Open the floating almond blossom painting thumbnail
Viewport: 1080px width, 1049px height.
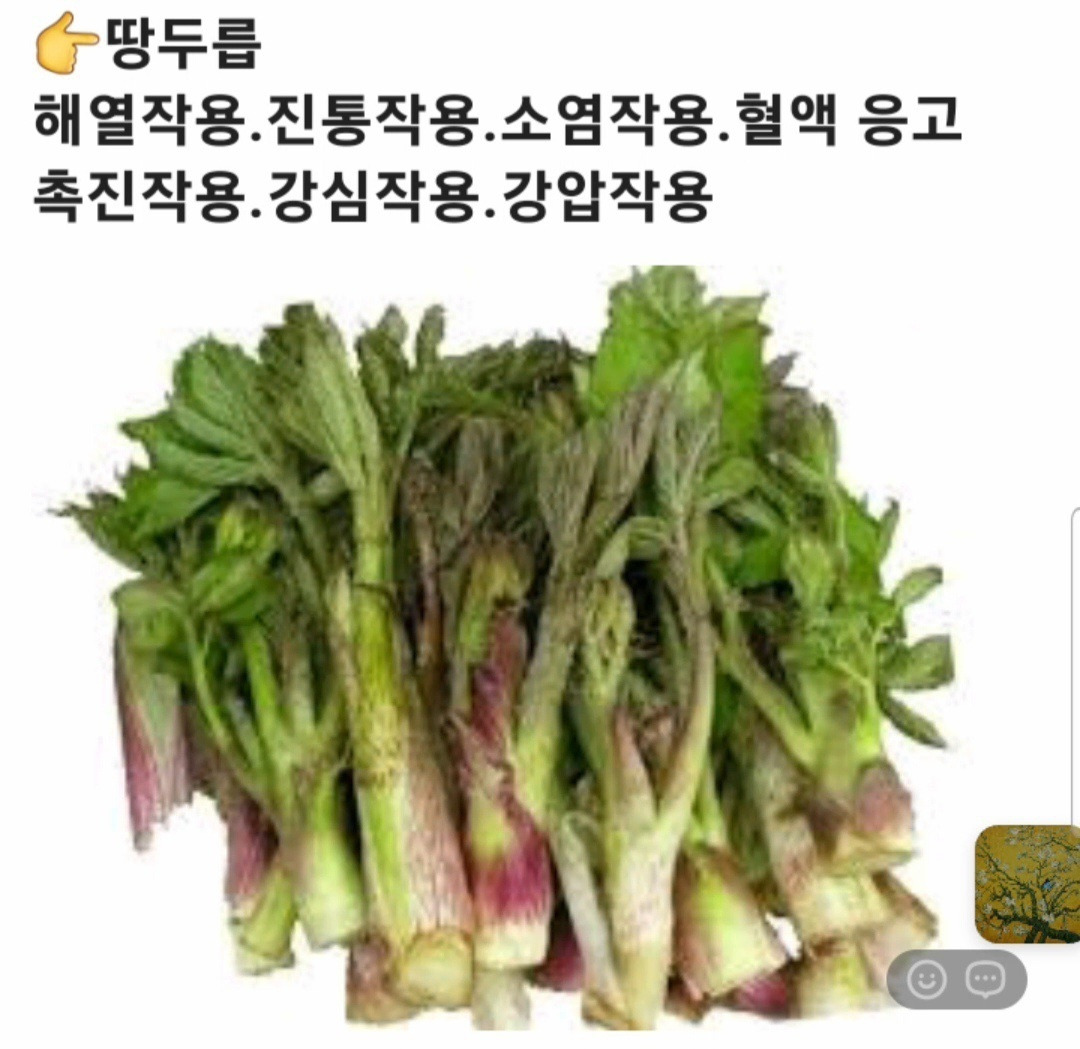[x=1027, y=884]
